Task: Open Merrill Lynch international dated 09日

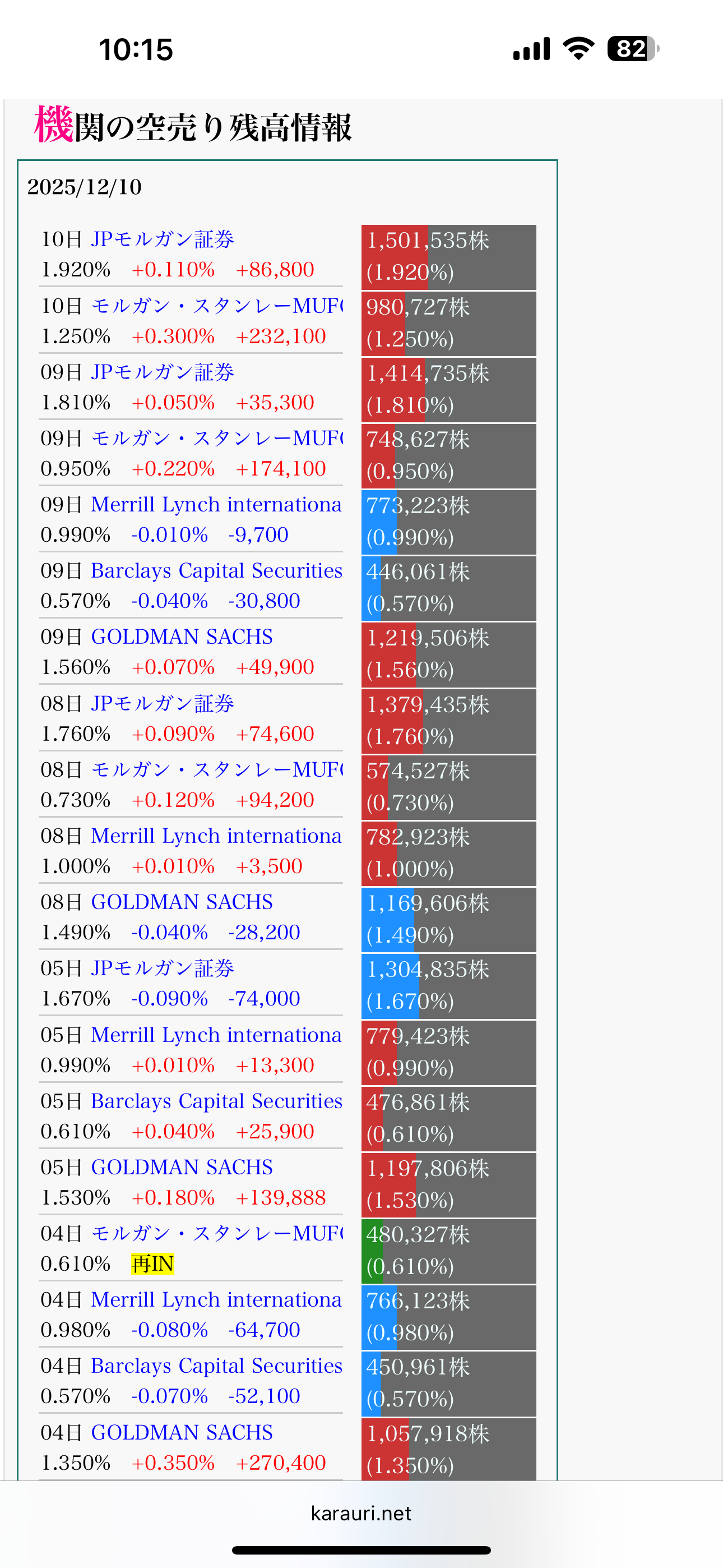Action: (x=216, y=505)
